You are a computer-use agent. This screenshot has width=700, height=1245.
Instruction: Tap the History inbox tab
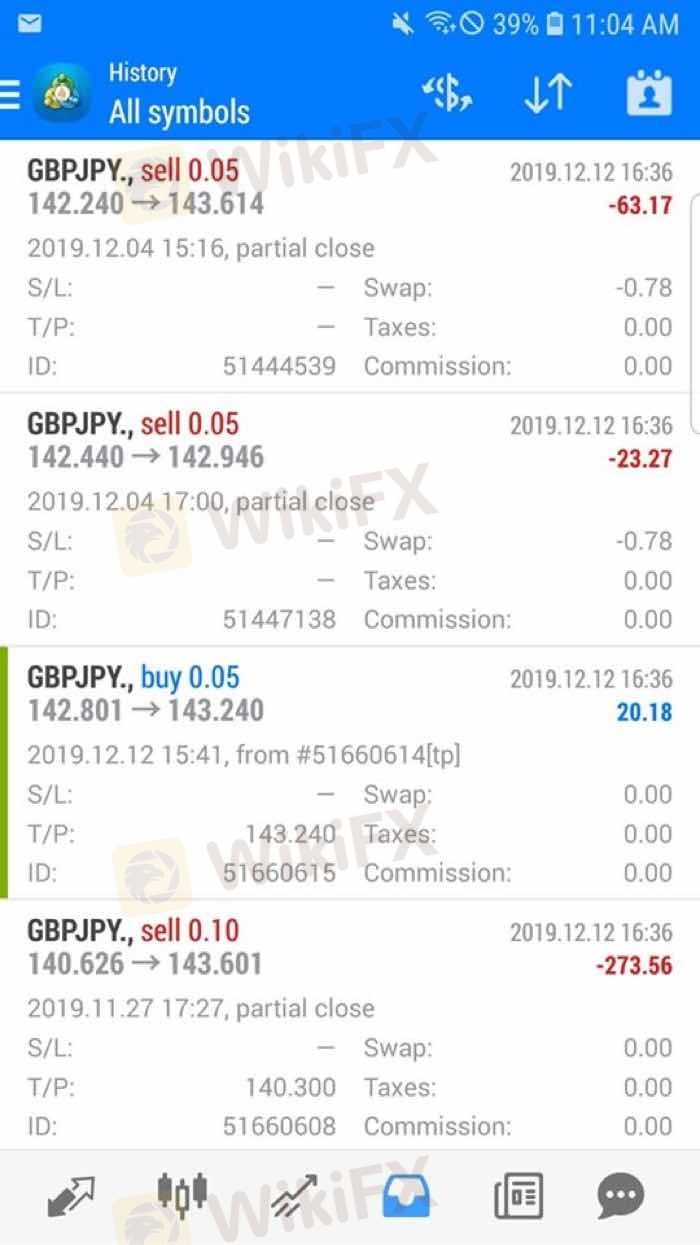pos(406,1195)
